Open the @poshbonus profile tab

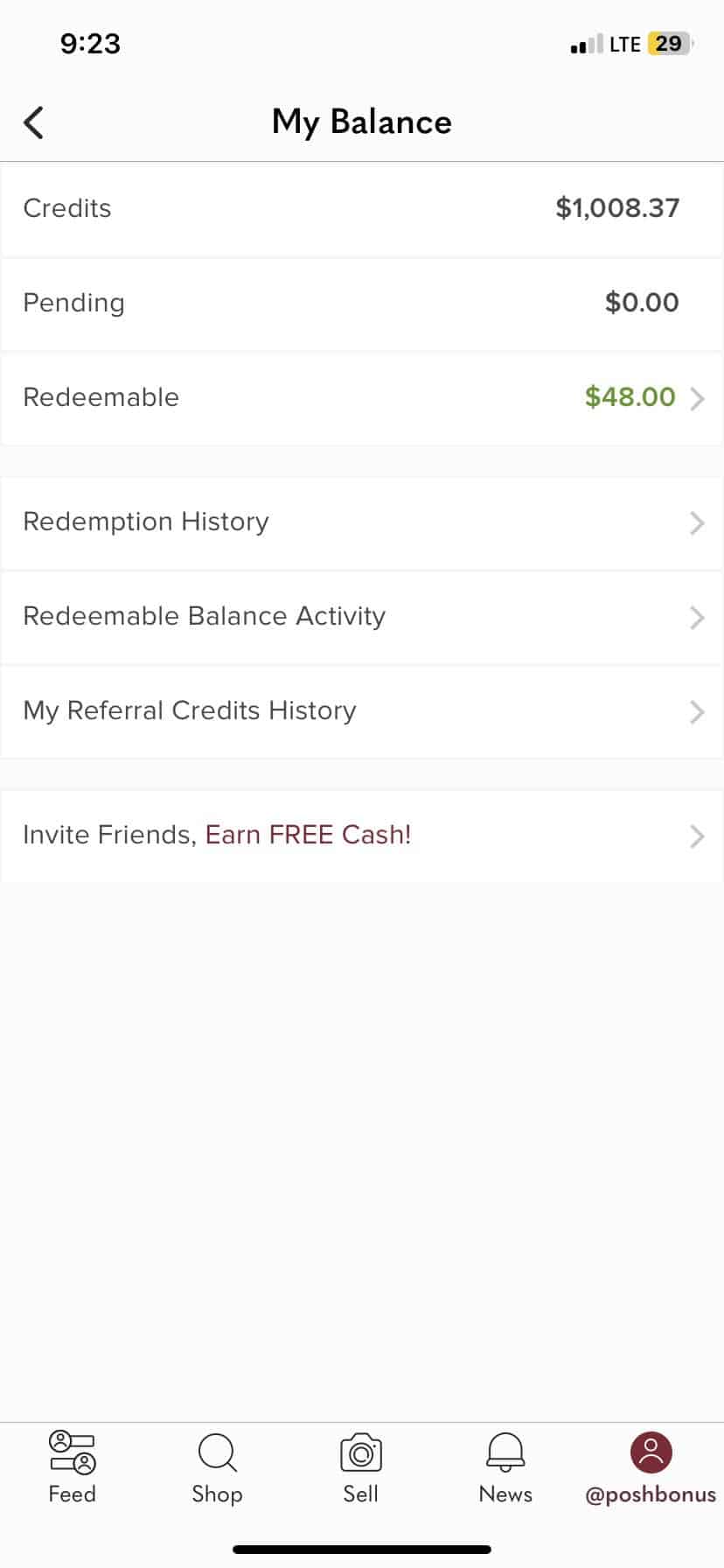tap(651, 1467)
